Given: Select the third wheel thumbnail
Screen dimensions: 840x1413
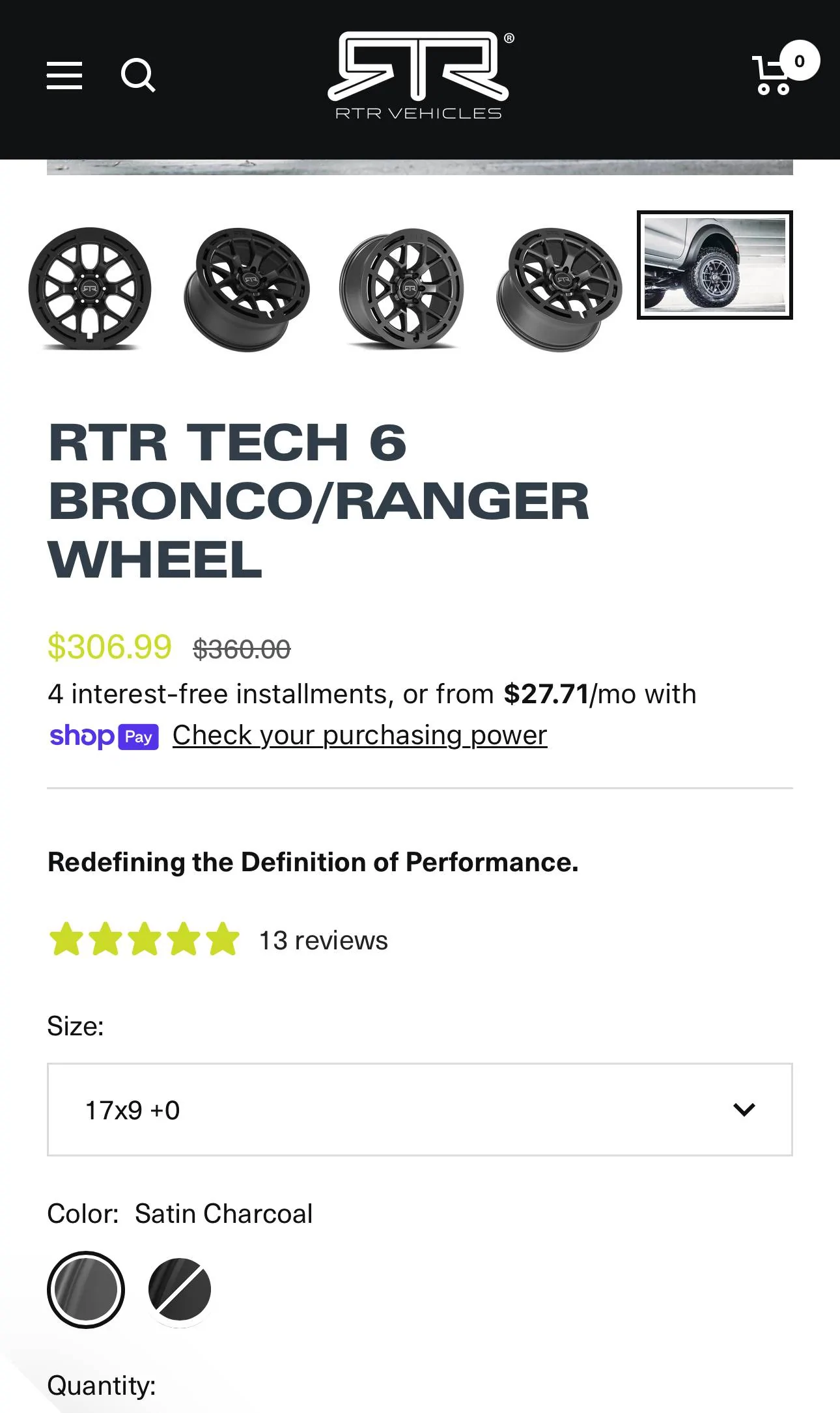Looking at the screenshot, I should 402,288.
